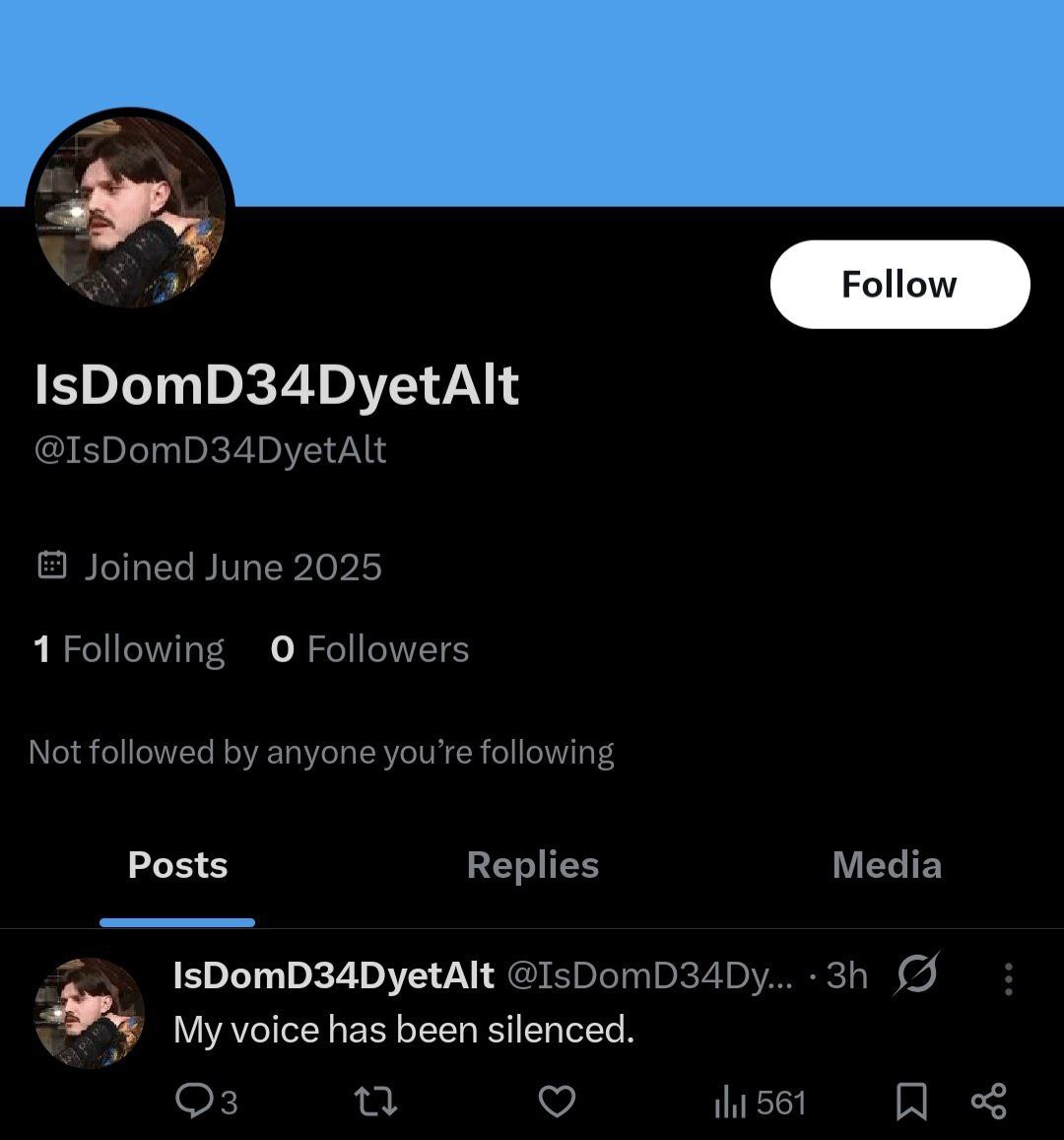Select the Posts tab
Screen dimensions: 1064x1140
point(177,865)
